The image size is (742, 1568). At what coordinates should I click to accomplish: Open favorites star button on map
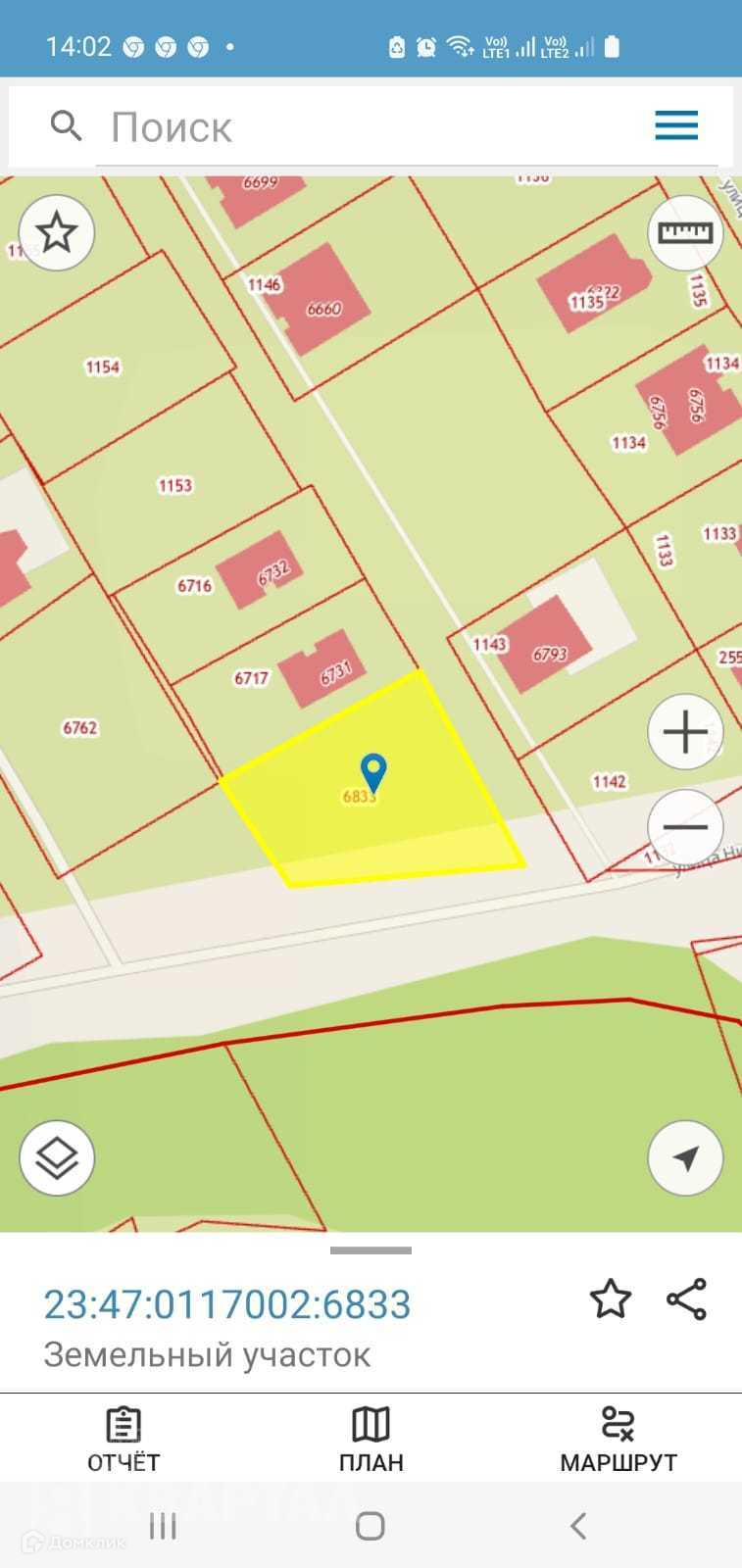click(x=57, y=232)
